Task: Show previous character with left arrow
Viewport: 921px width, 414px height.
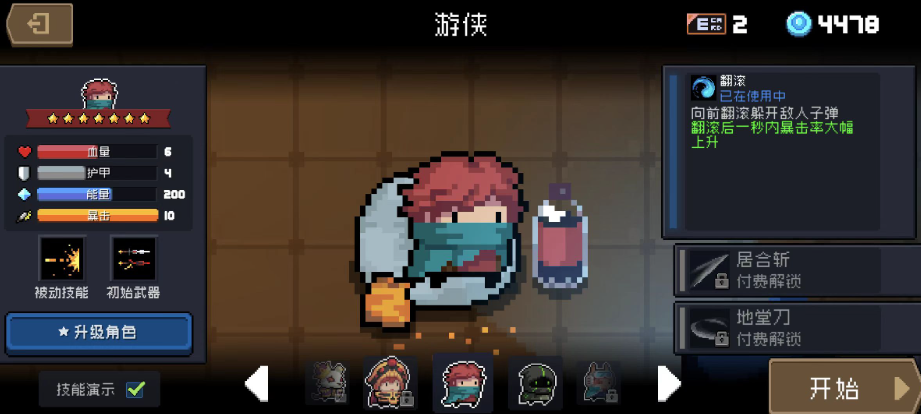Action: click(x=257, y=383)
